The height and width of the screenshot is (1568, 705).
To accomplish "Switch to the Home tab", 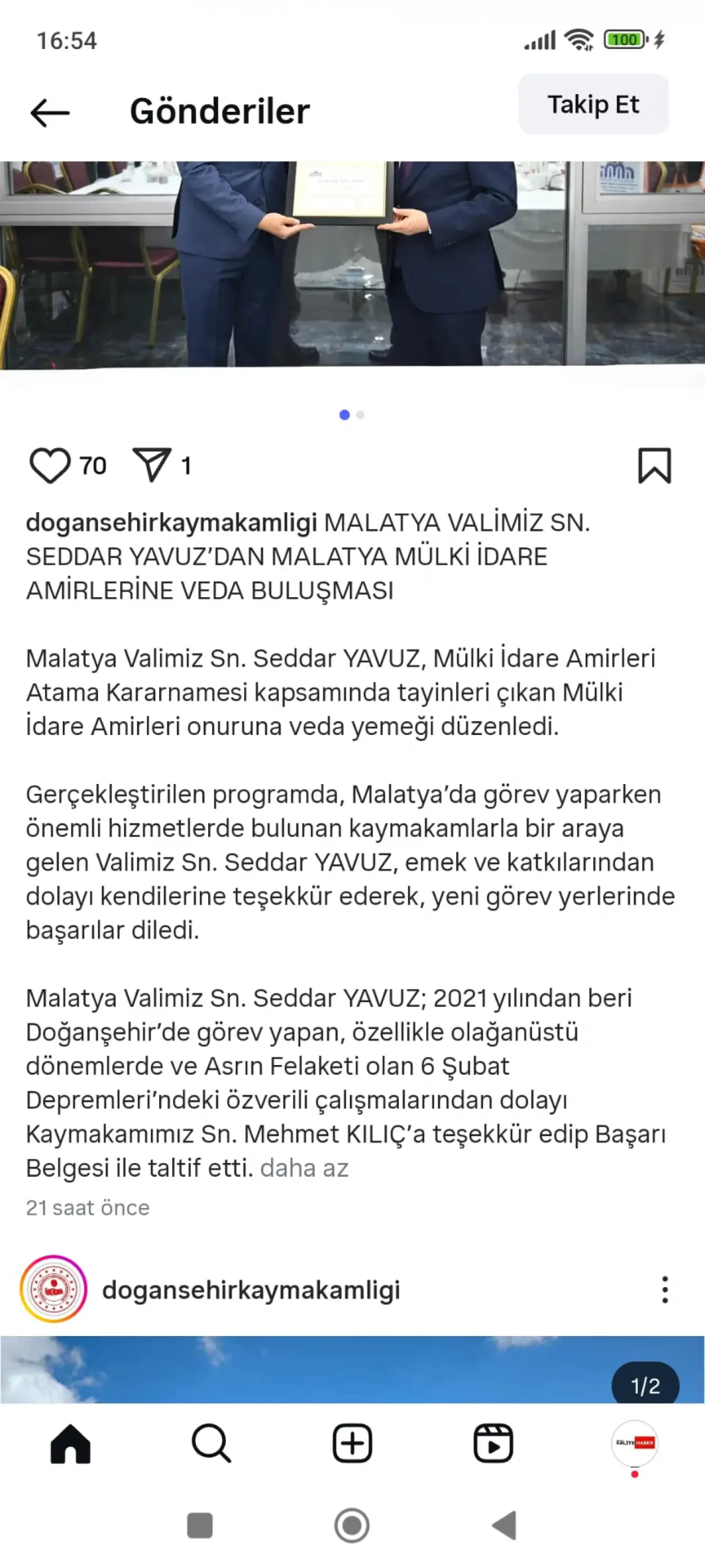I will (x=70, y=1443).
